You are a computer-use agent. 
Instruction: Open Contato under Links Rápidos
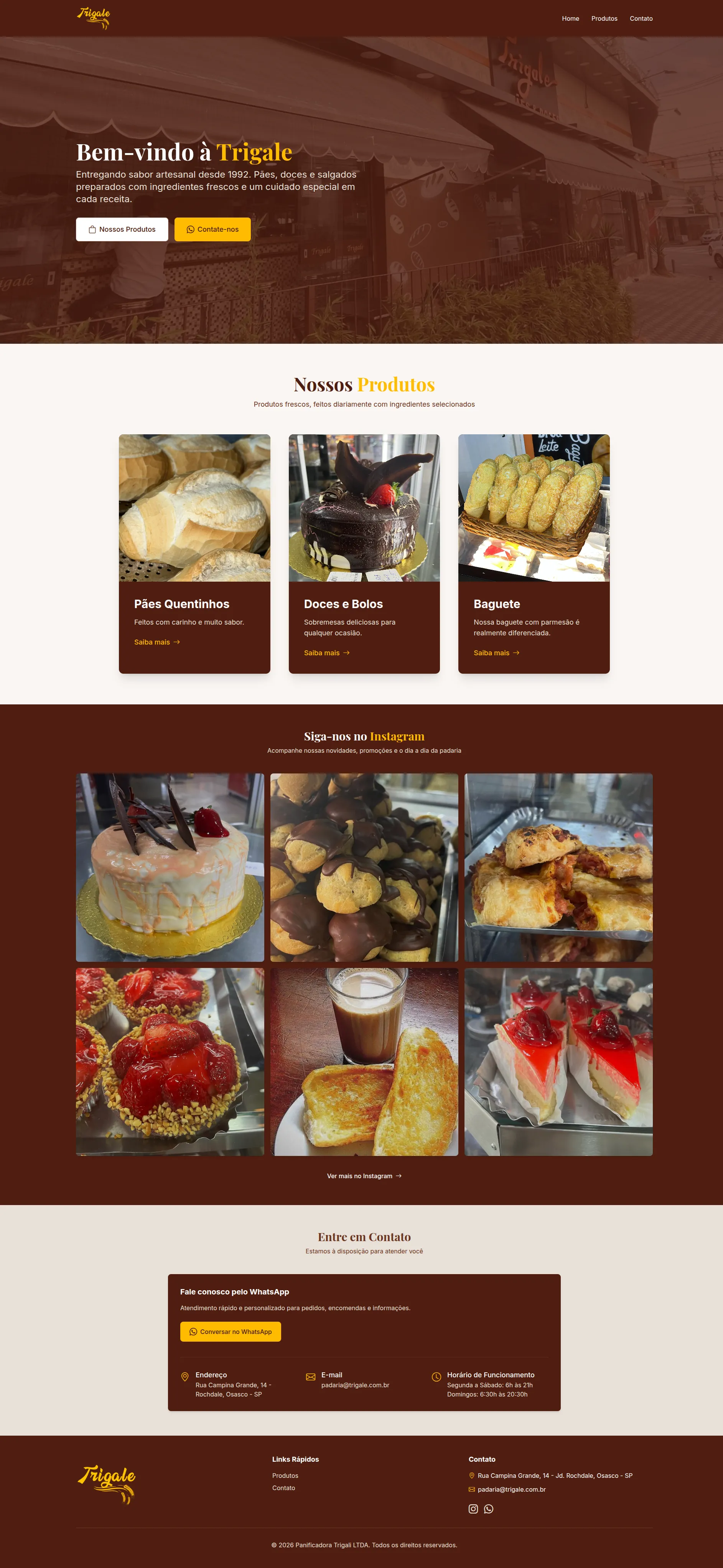(283, 1488)
